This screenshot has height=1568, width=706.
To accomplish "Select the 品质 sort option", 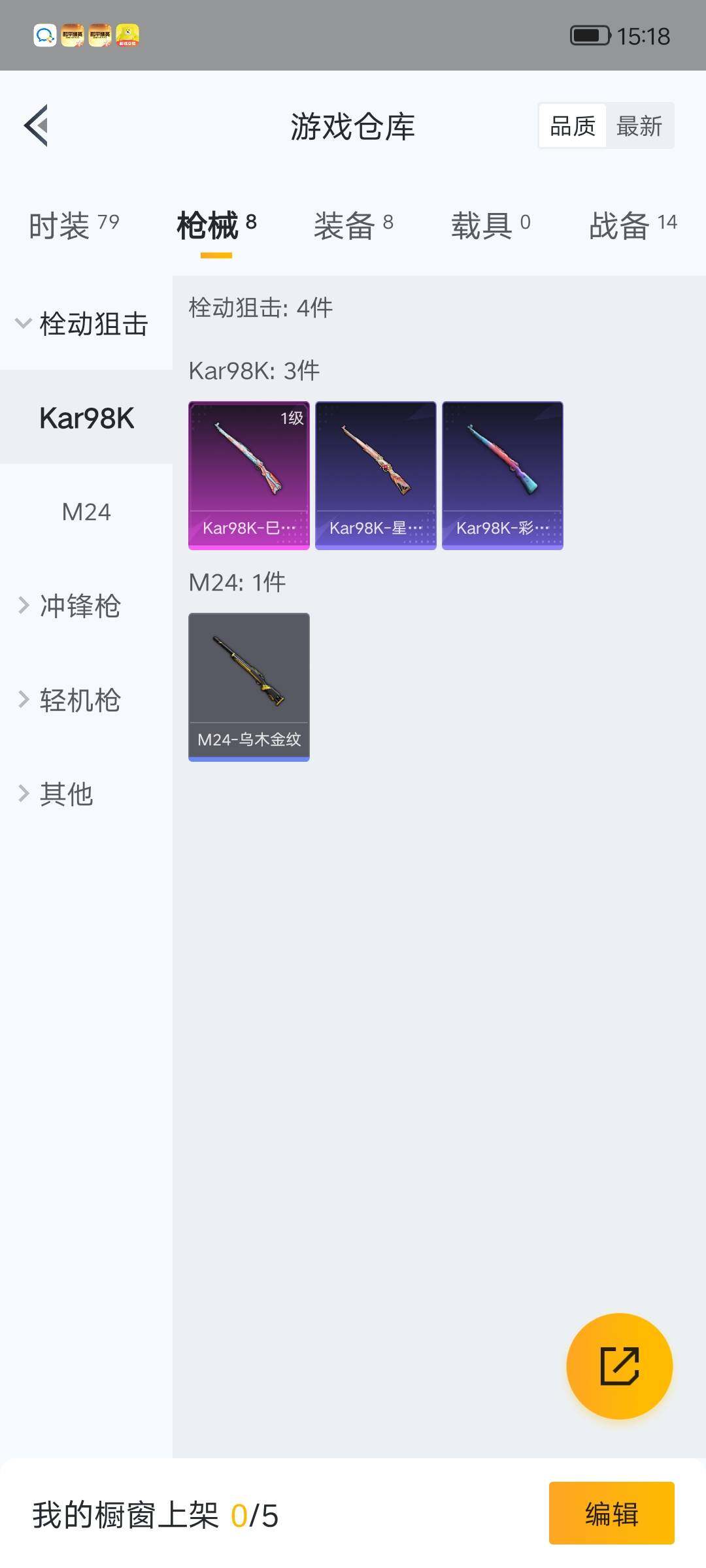I will [x=571, y=126].
